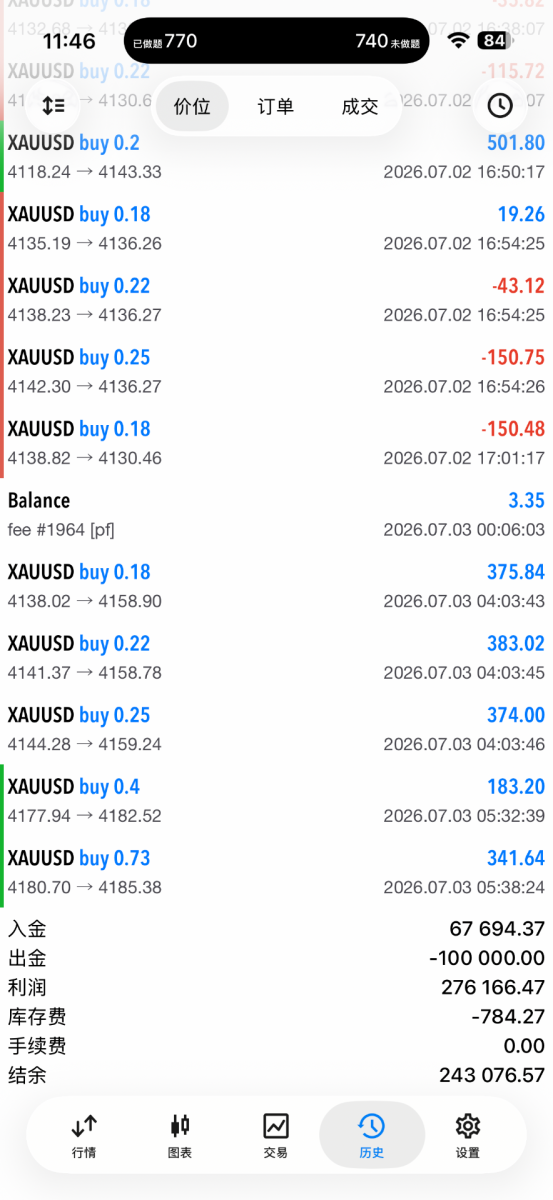Expand the buy 0.4 trade with 183.20 profit

[x=276, y=801]
